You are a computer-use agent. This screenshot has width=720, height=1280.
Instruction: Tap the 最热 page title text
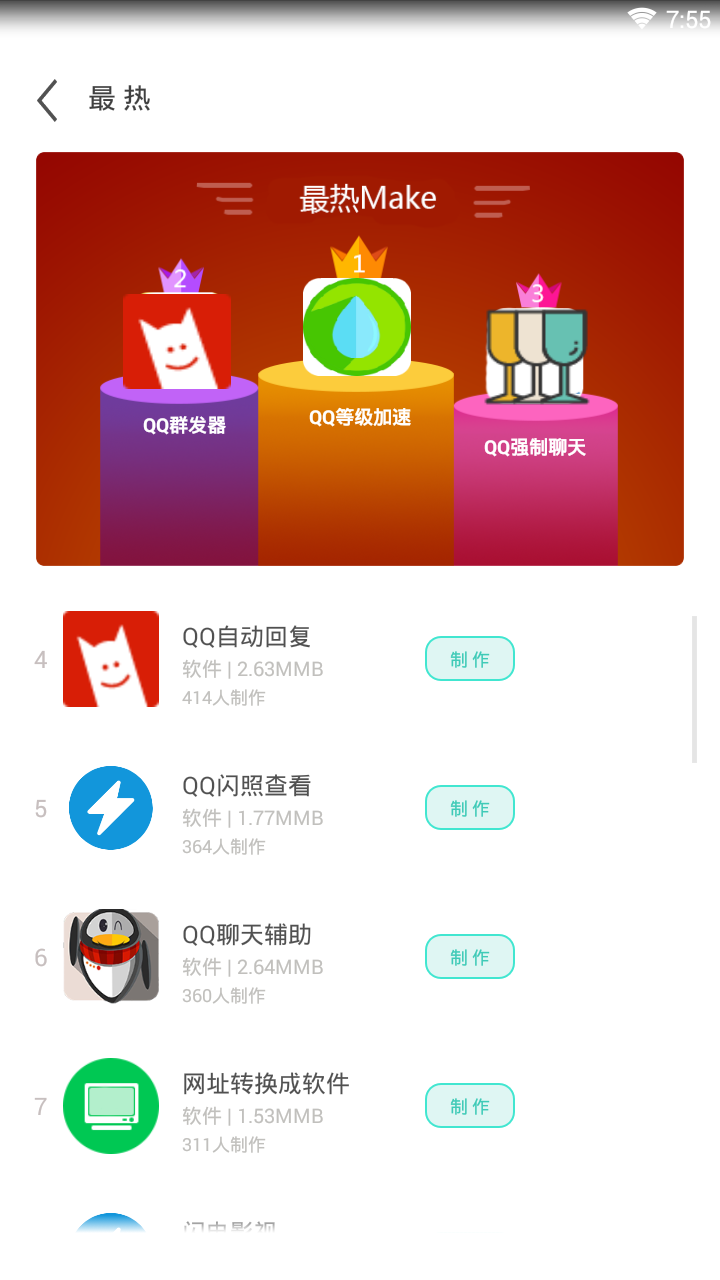pyautogui.click(x=118, y=99)
